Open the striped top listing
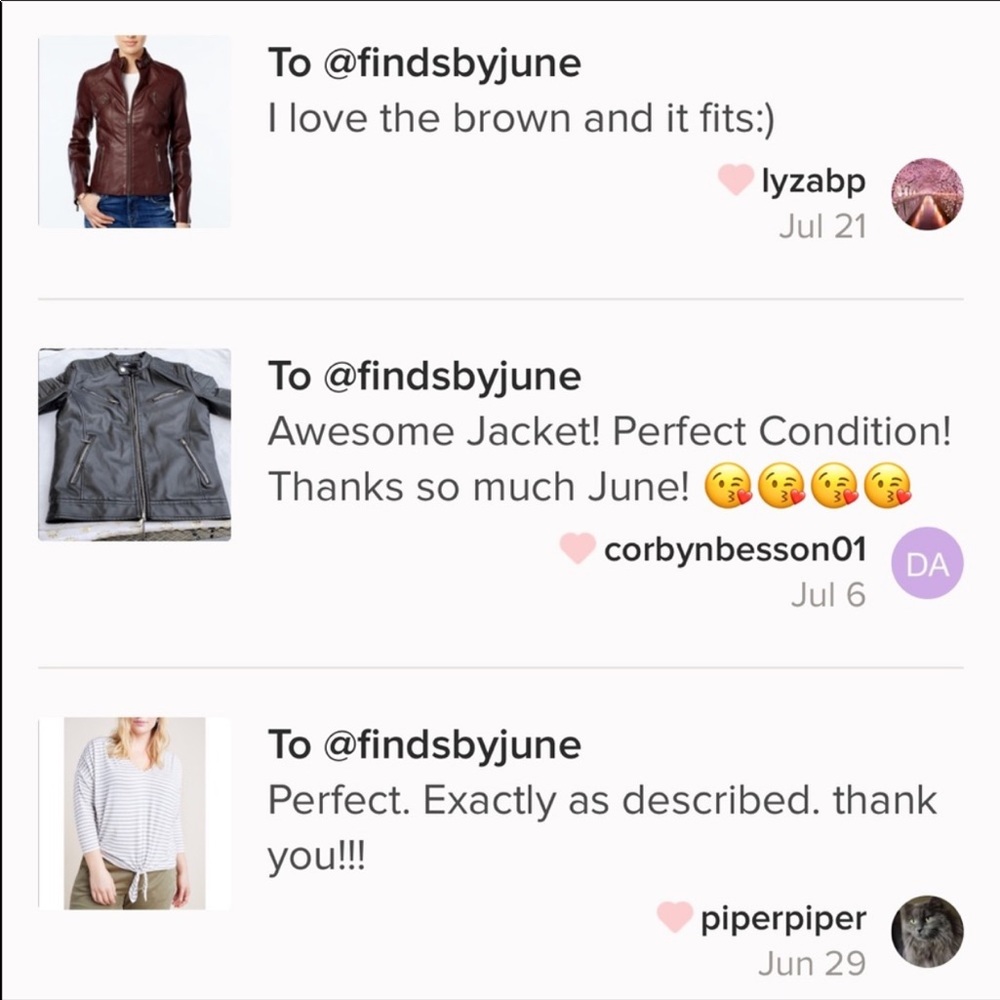 click(x=134, y=813)
